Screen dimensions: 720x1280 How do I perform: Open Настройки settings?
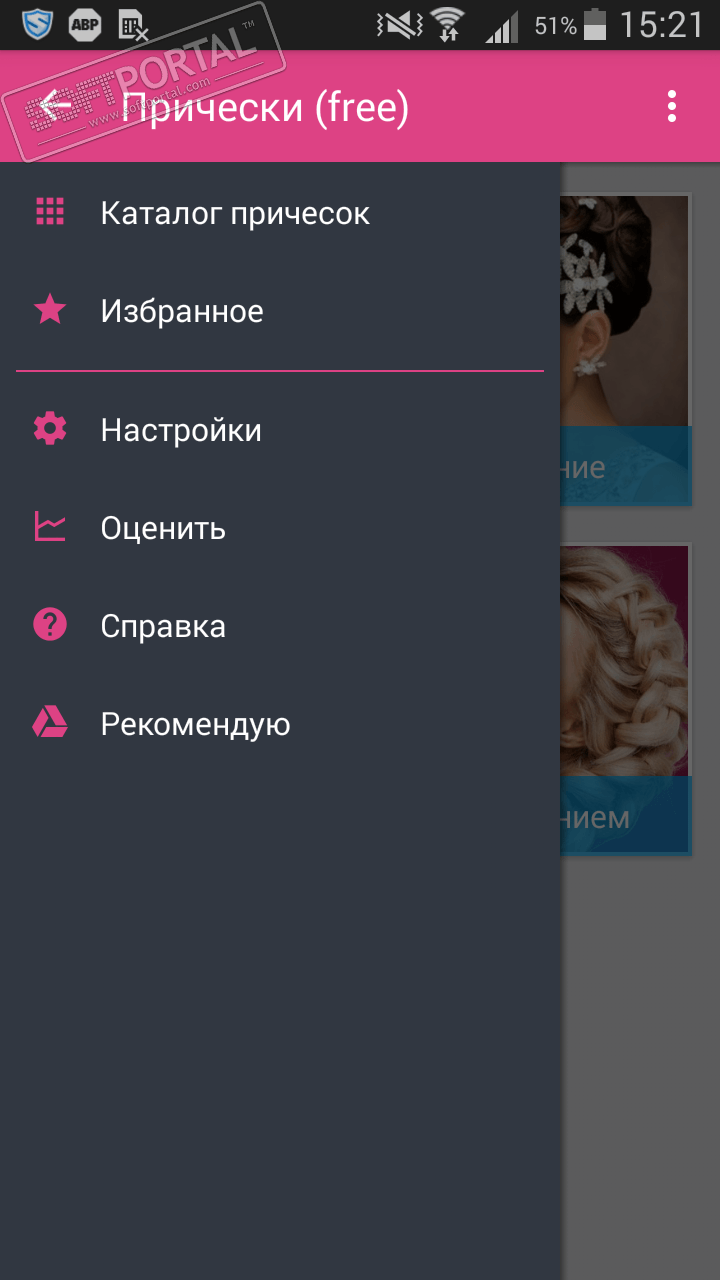[x=180, y=430]
